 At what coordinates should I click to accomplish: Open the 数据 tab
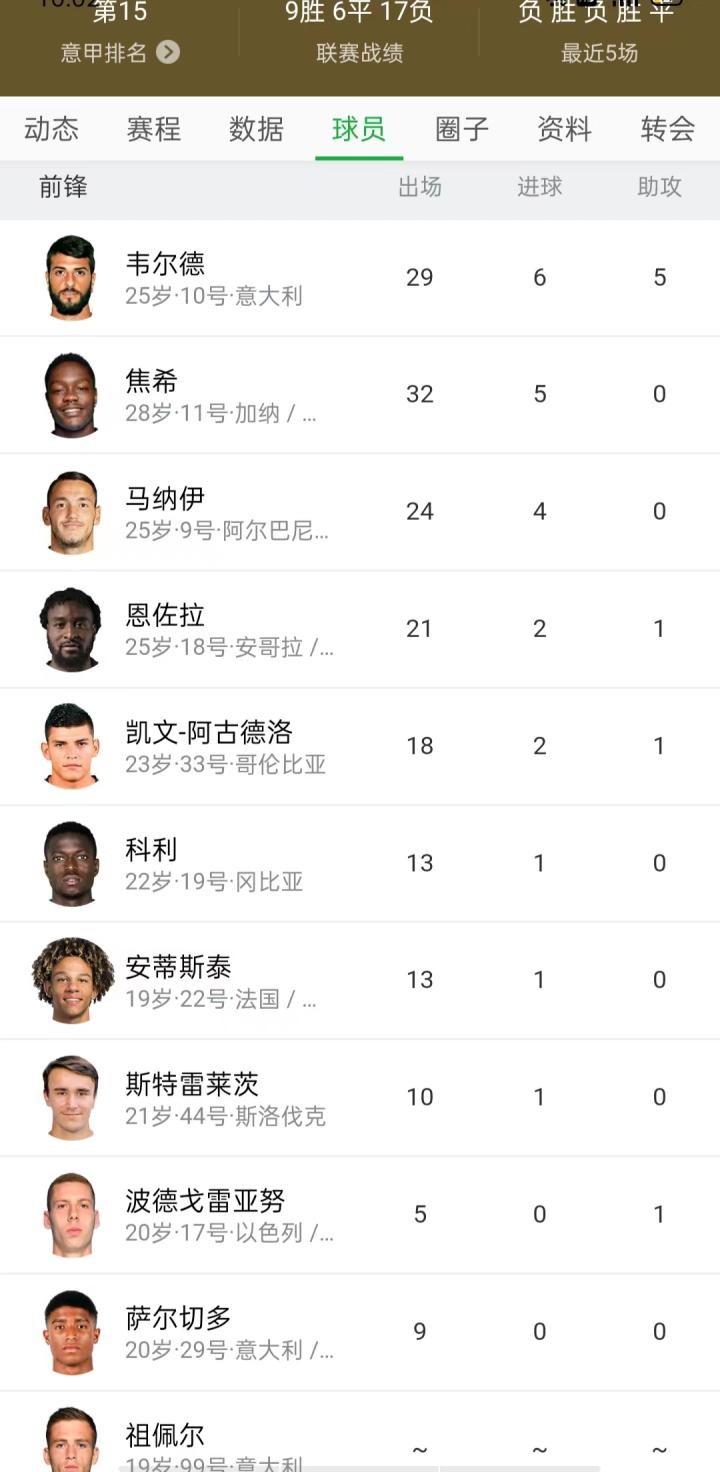click(x=256, y=129)
